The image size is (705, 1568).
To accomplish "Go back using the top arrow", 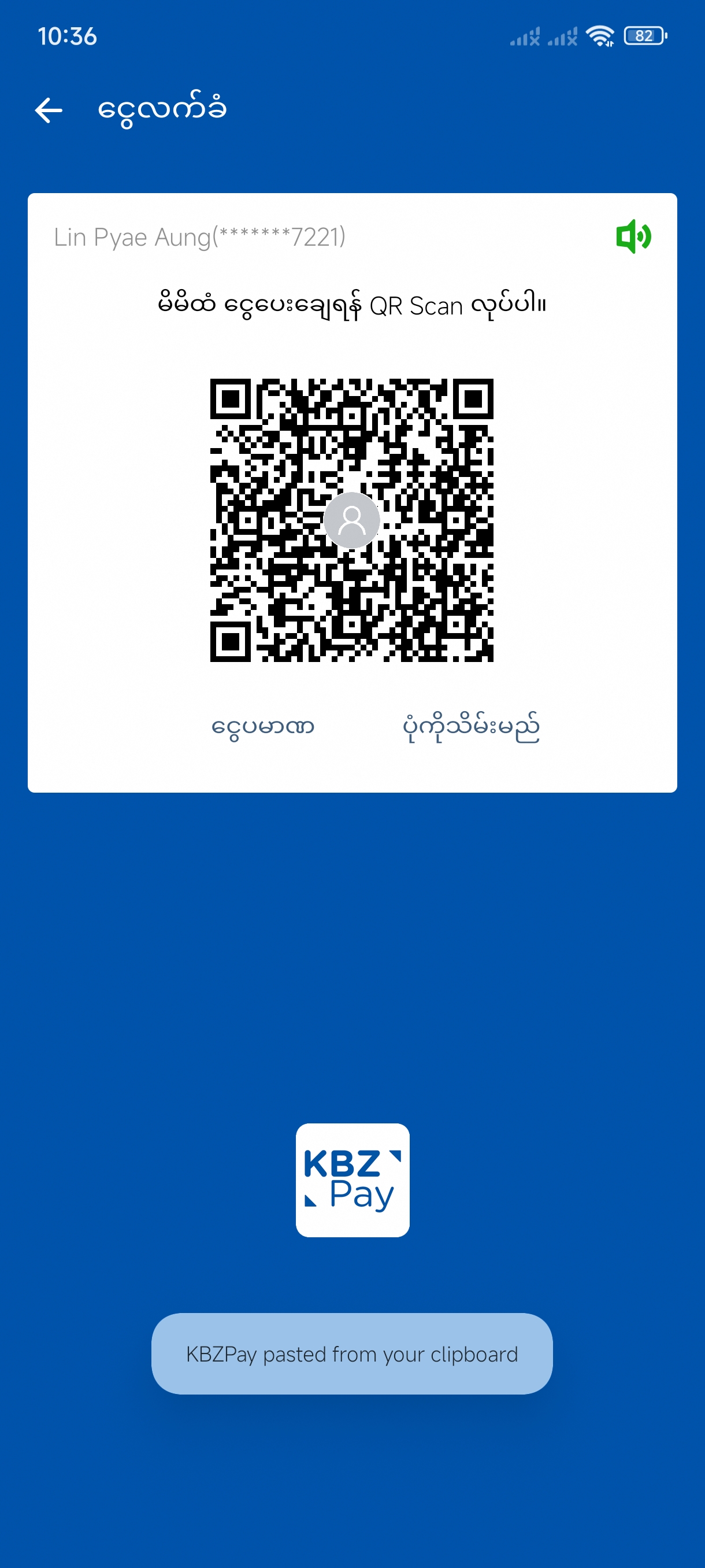I will [x=49, y=110].
